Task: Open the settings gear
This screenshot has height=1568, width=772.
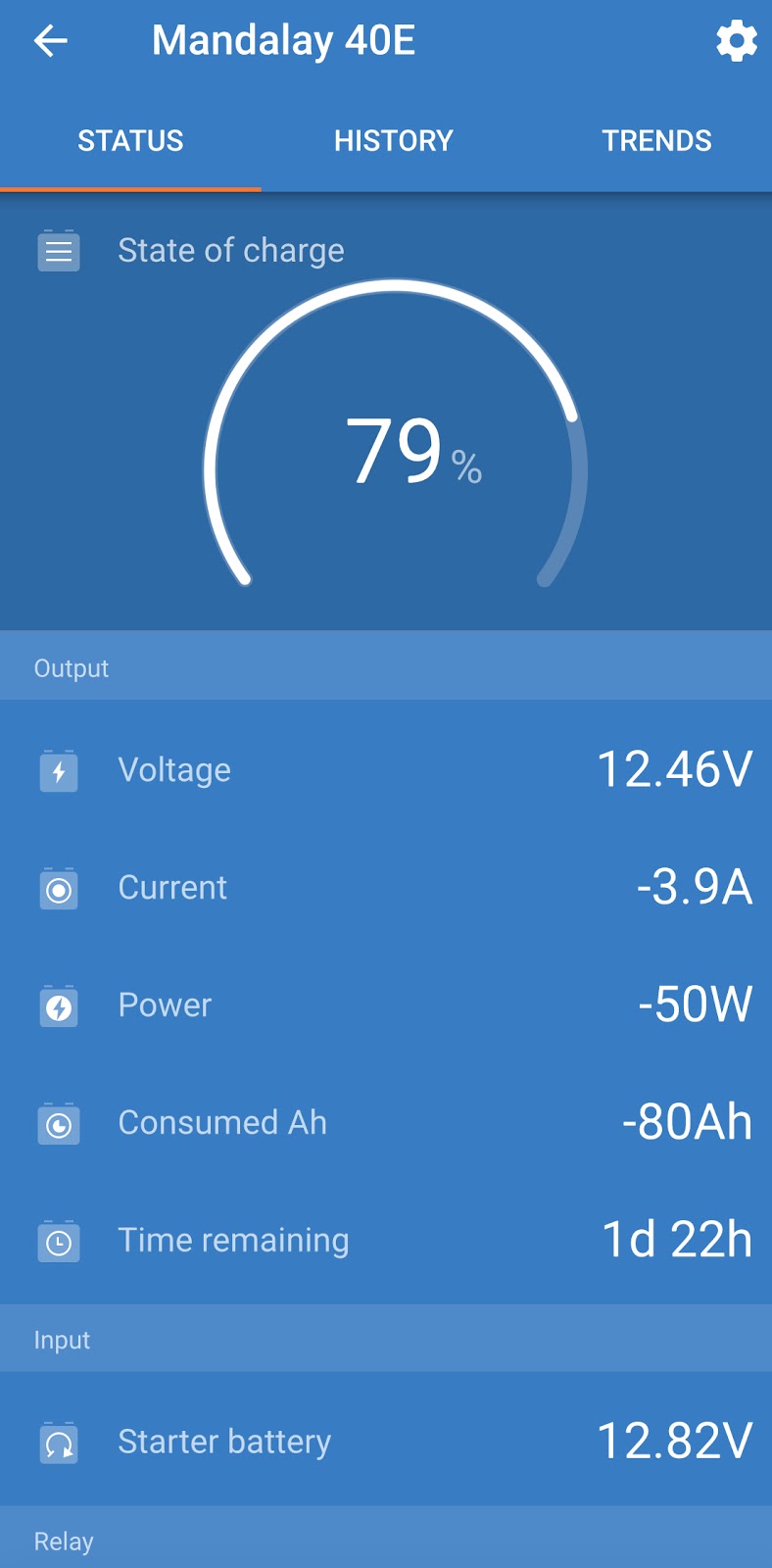Action: click(x=736, y=41)
